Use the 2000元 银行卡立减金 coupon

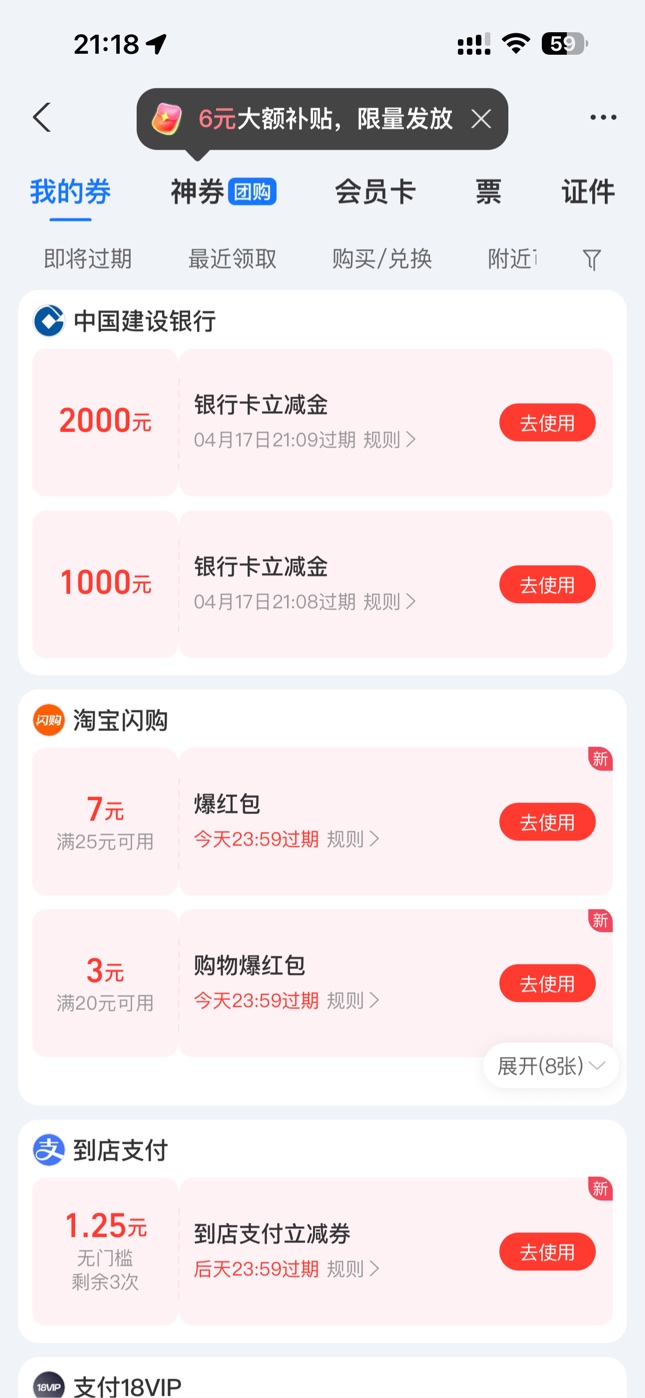547,423
